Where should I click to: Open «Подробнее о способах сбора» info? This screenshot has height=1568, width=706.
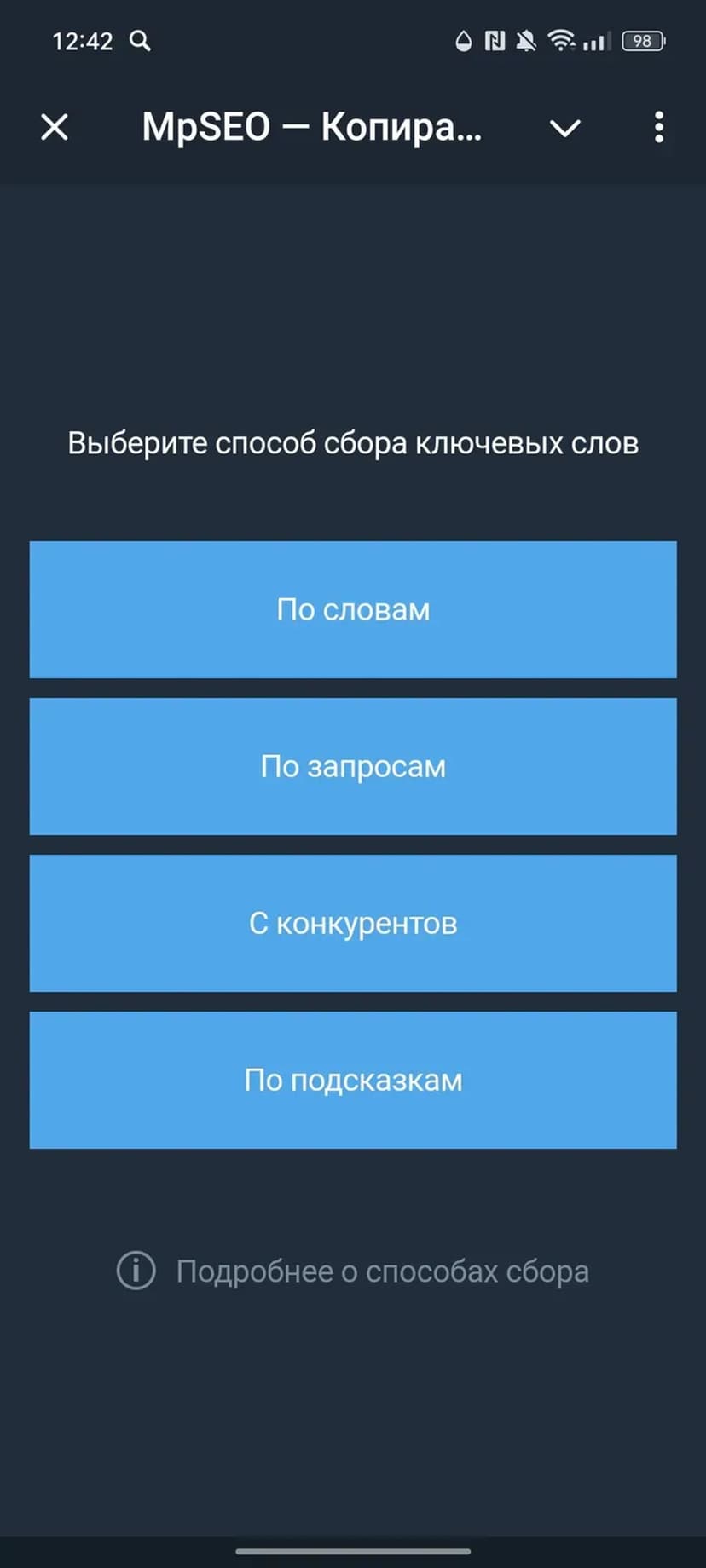tap(353, 1271)
